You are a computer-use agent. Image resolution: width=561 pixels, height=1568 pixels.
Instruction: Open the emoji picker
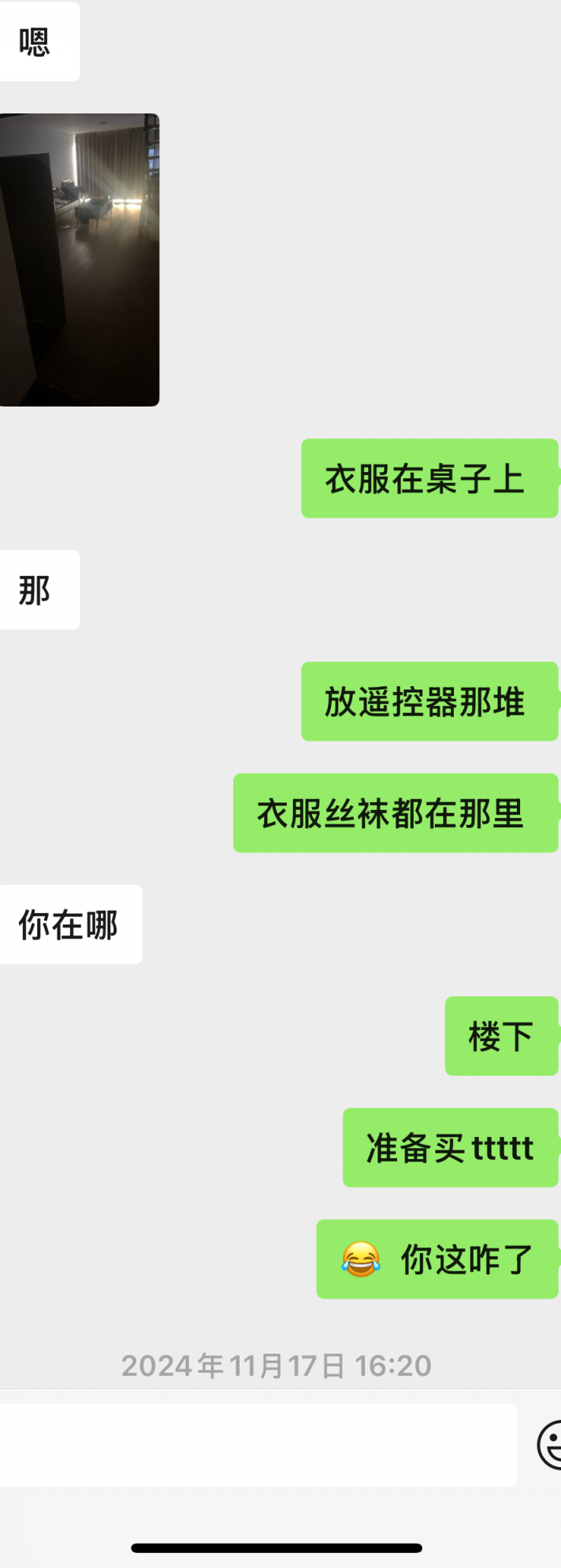point(549,1445)
